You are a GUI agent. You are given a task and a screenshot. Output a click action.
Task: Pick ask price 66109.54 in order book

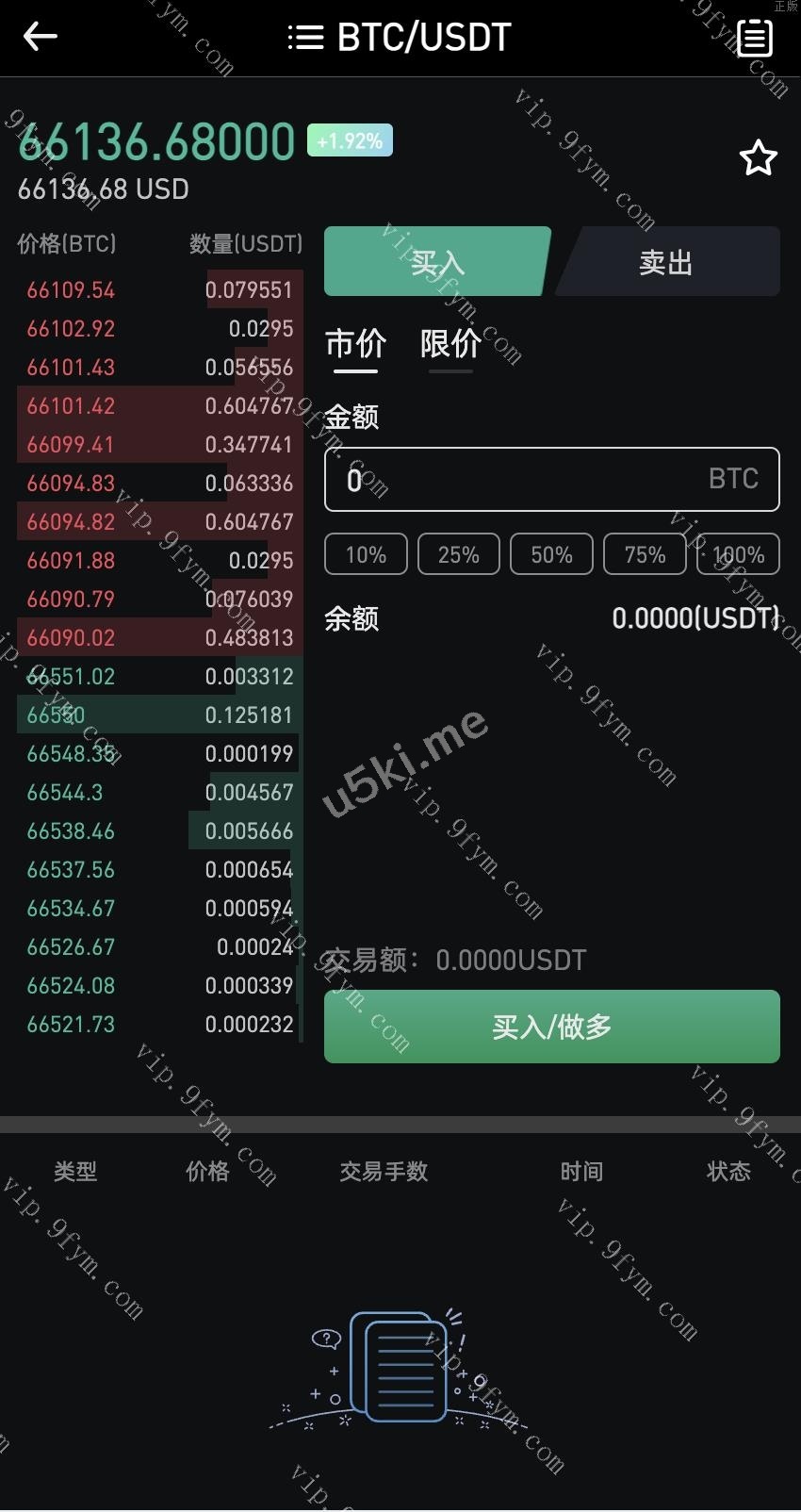click(x=72, y=290)
